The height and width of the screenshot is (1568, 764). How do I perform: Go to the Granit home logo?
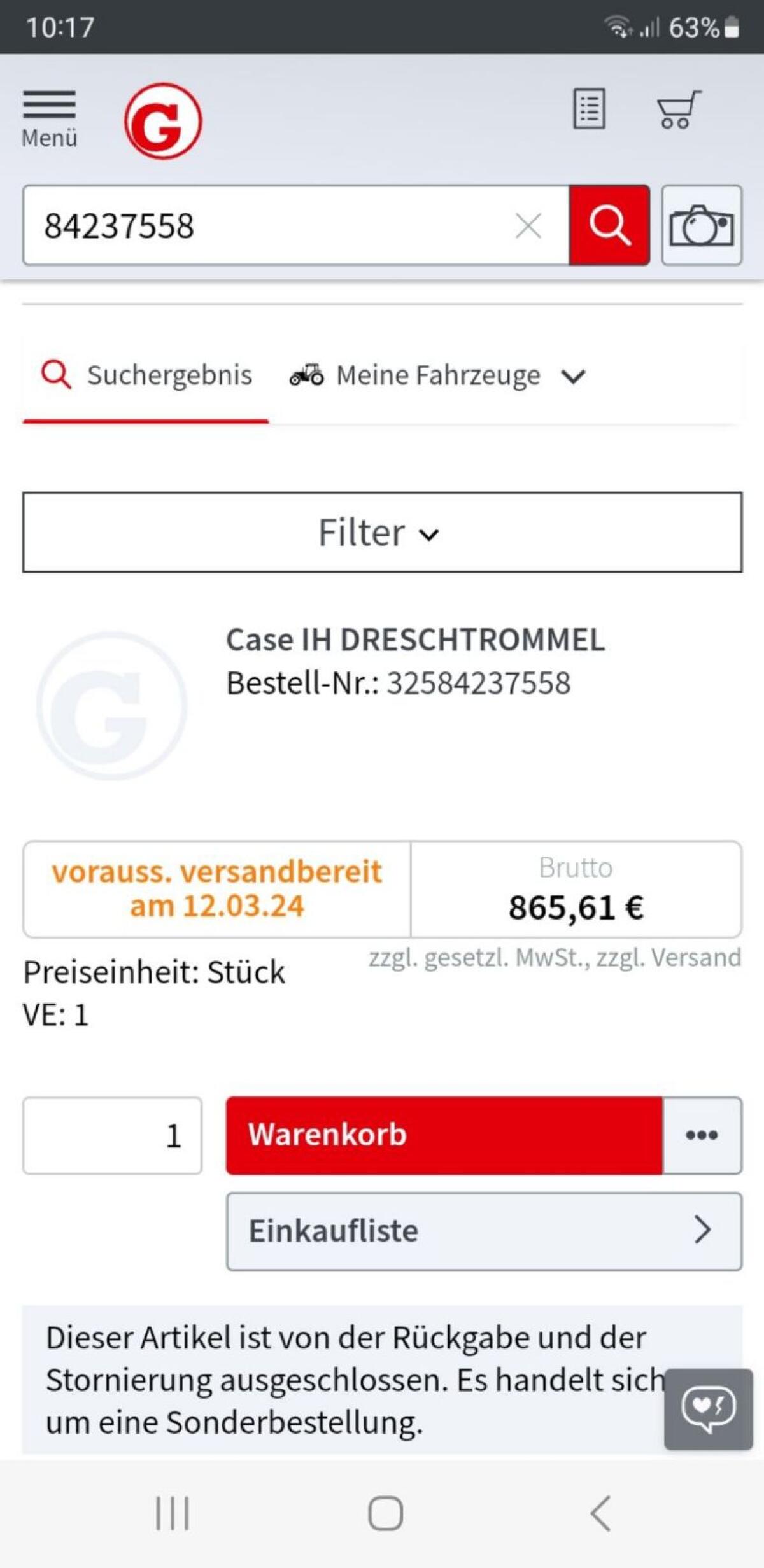[163, 121]
